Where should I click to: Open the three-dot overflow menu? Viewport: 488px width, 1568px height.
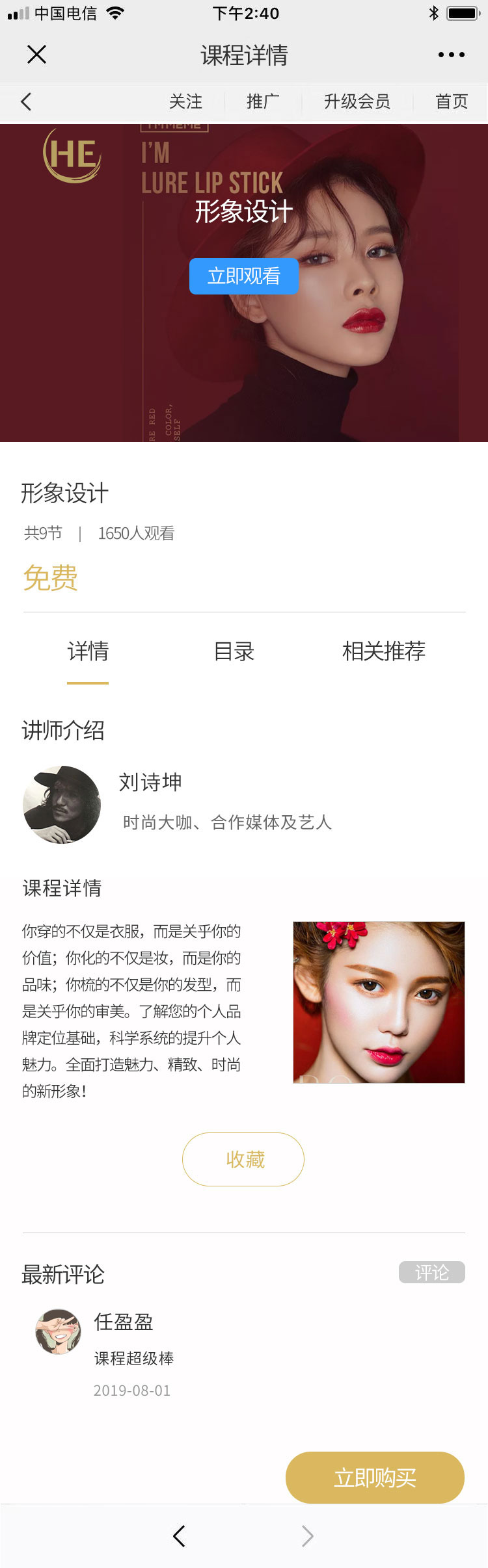451,55
